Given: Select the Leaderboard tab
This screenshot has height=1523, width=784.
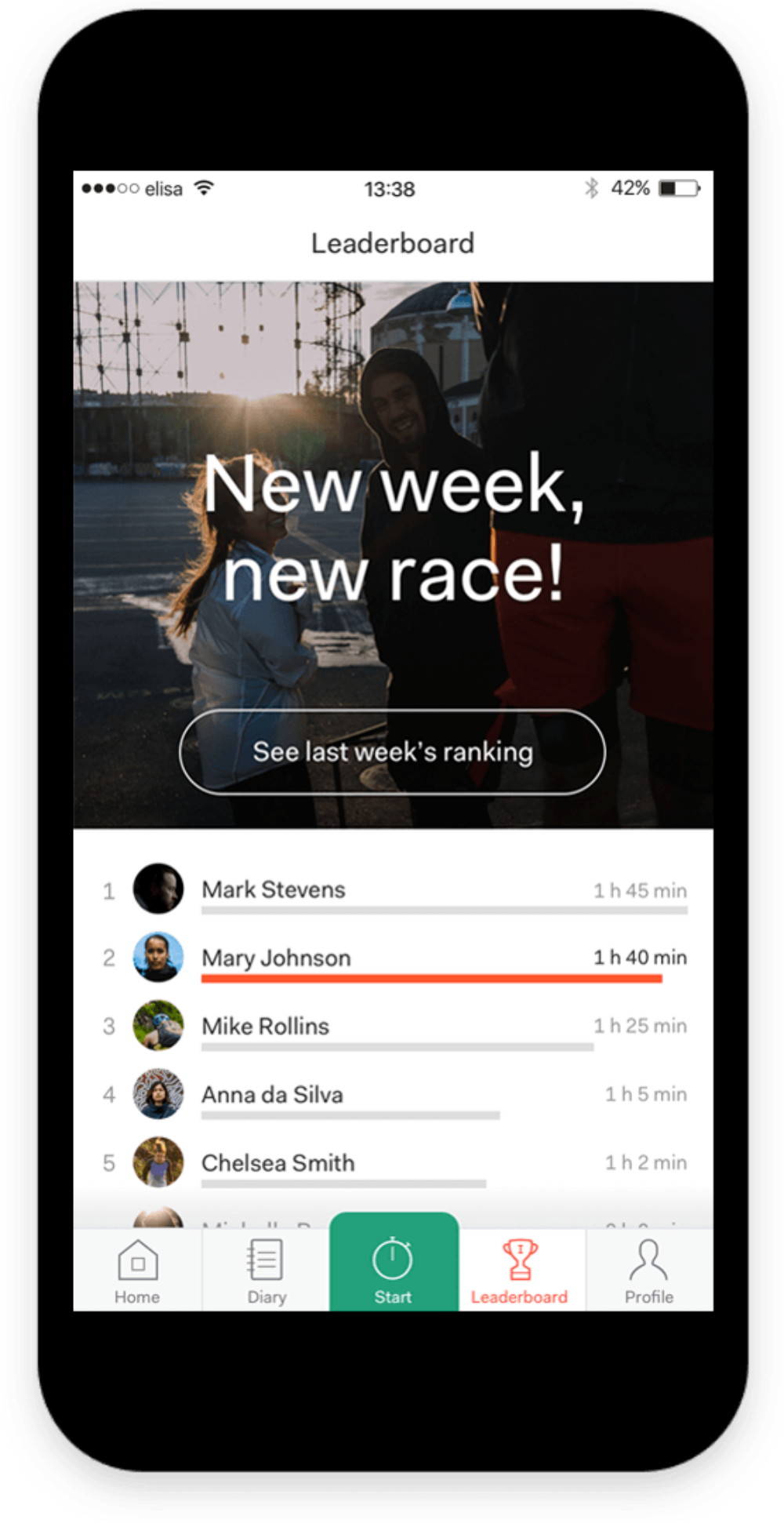Looking at the screenshot, I should pyautogui.click(x=520, y=1271).
